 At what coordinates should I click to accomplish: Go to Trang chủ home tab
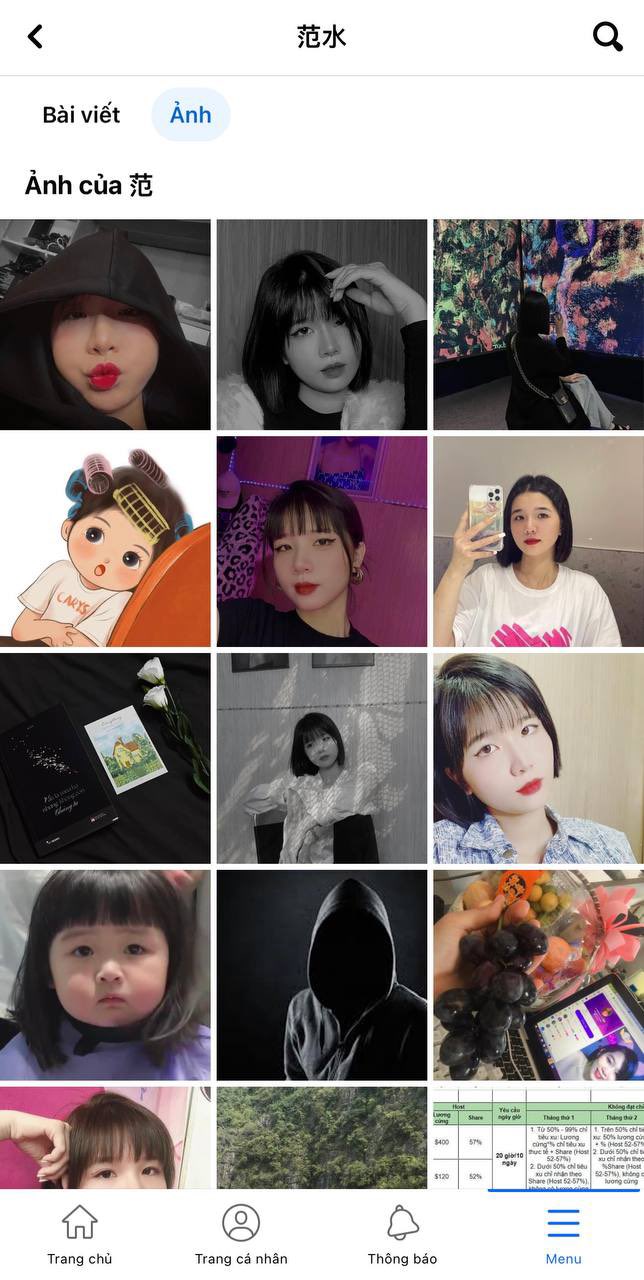point(80,1235)
